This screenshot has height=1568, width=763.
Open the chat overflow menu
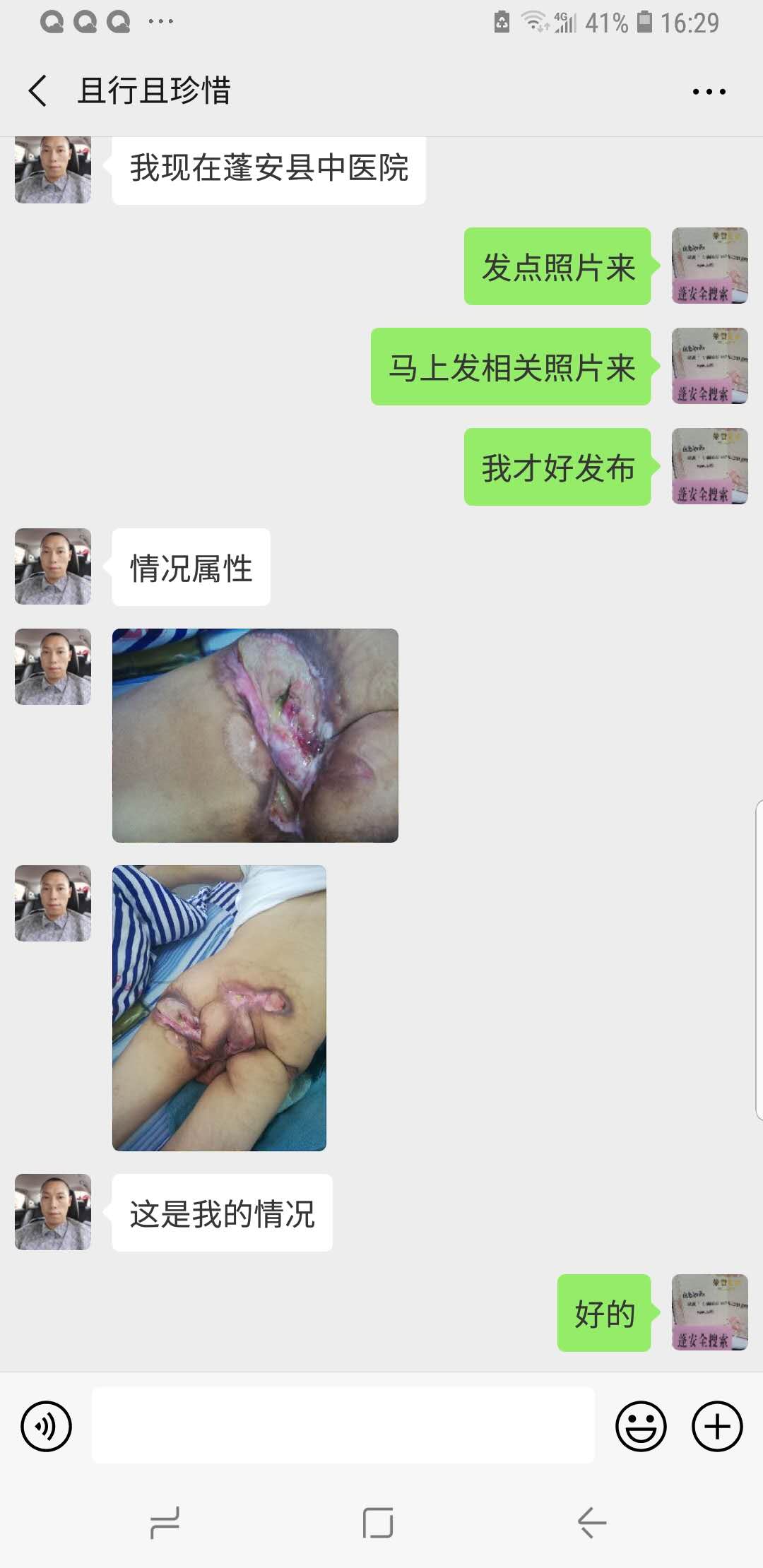[709, 92]
